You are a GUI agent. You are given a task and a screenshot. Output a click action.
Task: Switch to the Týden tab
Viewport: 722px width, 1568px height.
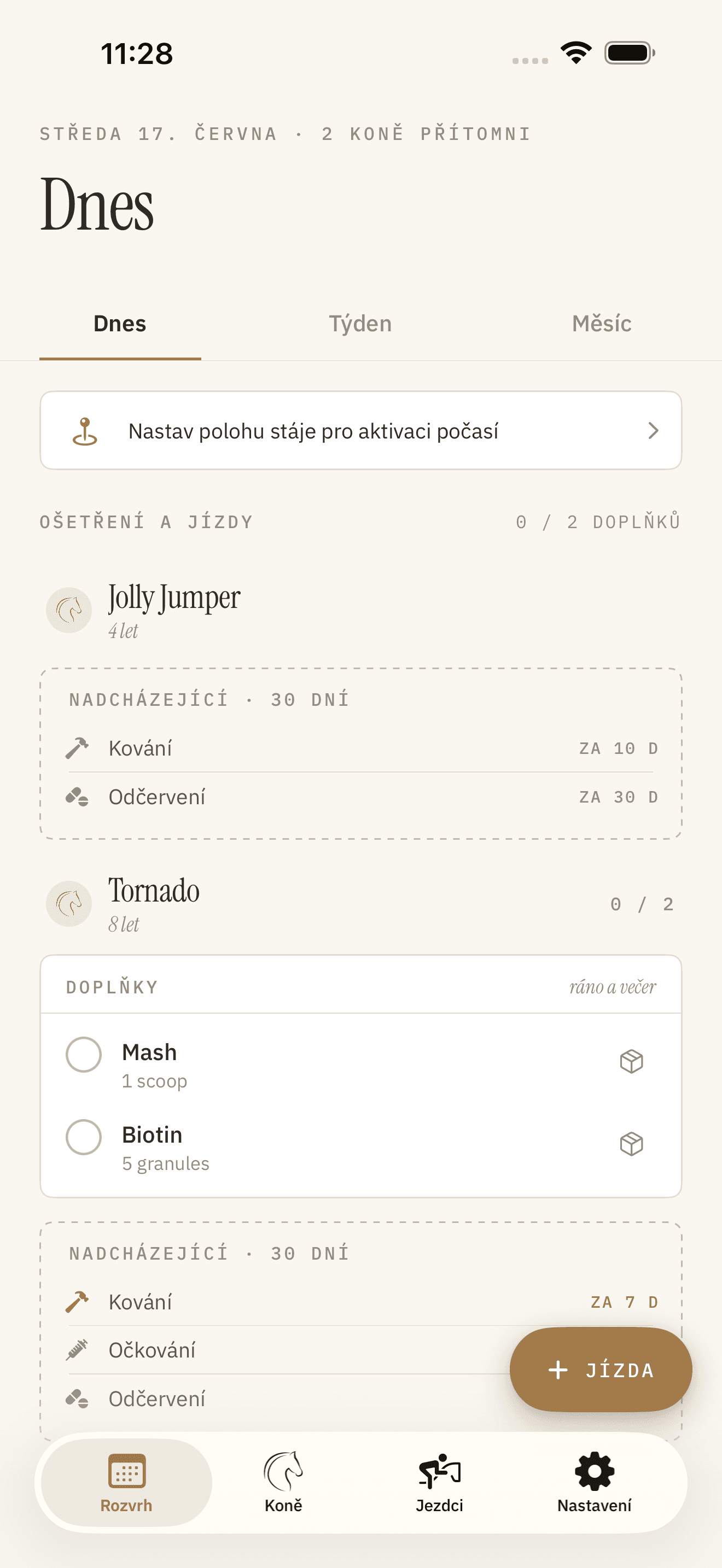pyautogui.click(x=360, y=324)
